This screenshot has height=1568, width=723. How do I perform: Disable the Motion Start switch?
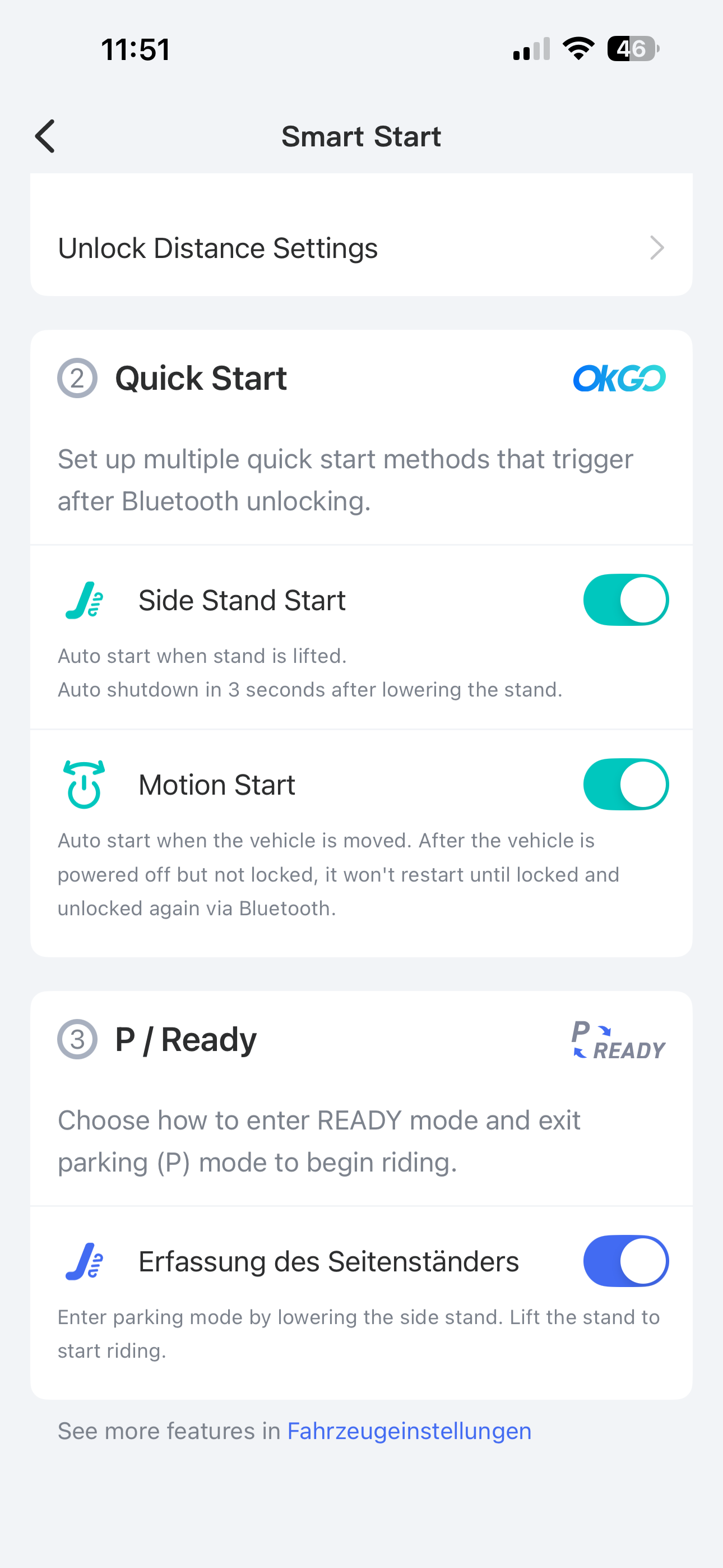pos(625,784)
